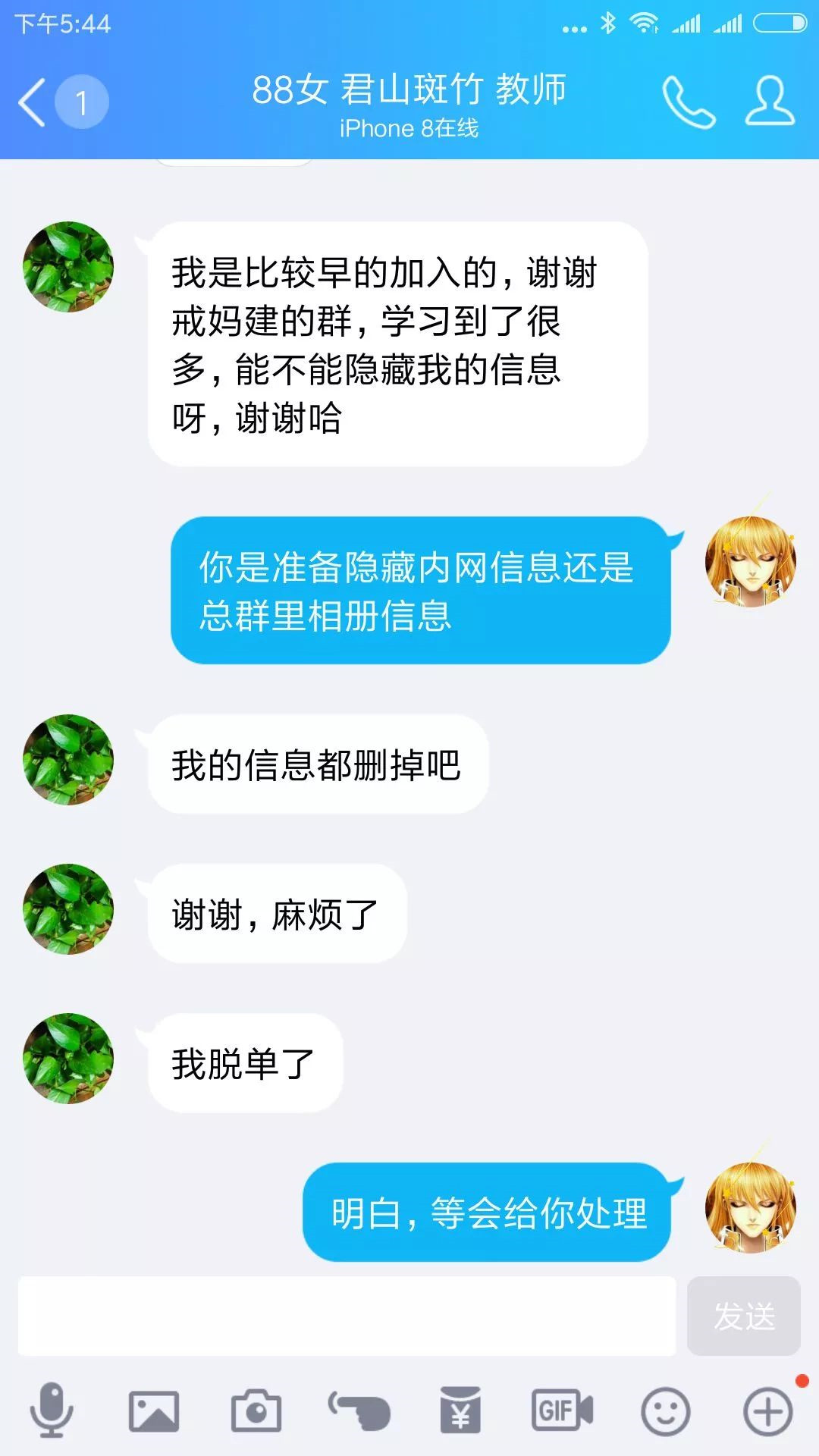Record a voice message with the microphone
This screenshot has height=1456, width=819.
click(52, 1411)
